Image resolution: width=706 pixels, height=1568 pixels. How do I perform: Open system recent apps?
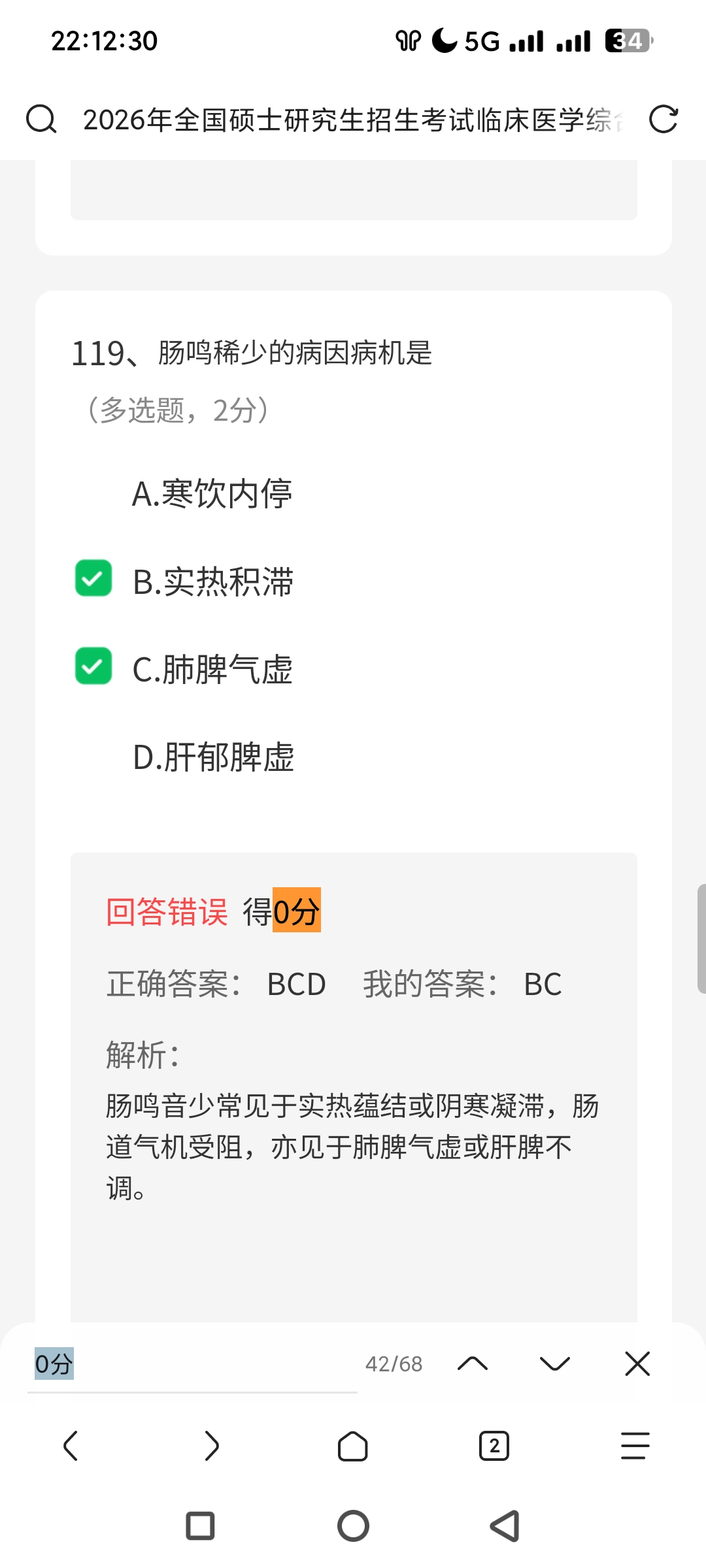click(200, 1526)
